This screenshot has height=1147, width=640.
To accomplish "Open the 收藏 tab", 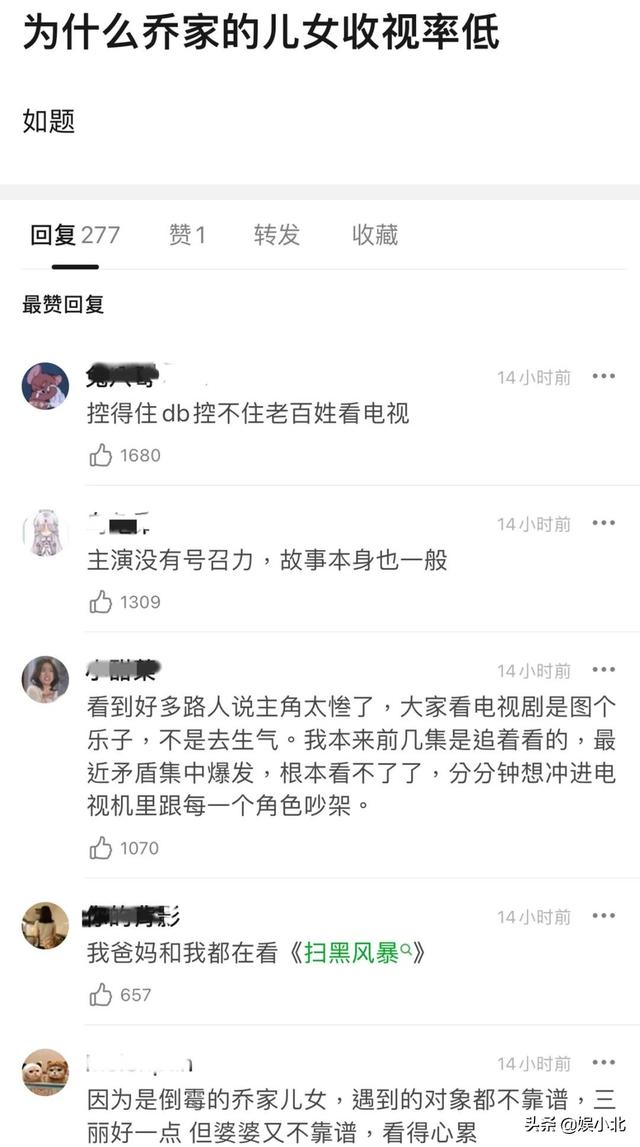I will click(x=375, y=235).
